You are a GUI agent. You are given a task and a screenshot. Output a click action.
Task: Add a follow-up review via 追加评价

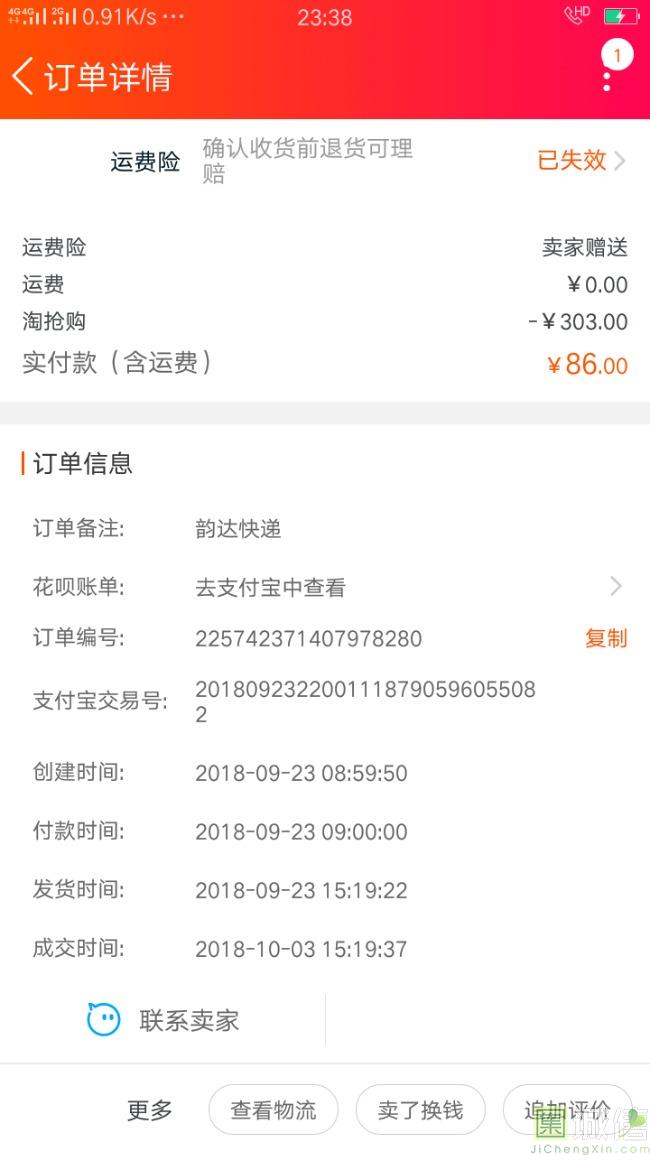point(567,1109)
